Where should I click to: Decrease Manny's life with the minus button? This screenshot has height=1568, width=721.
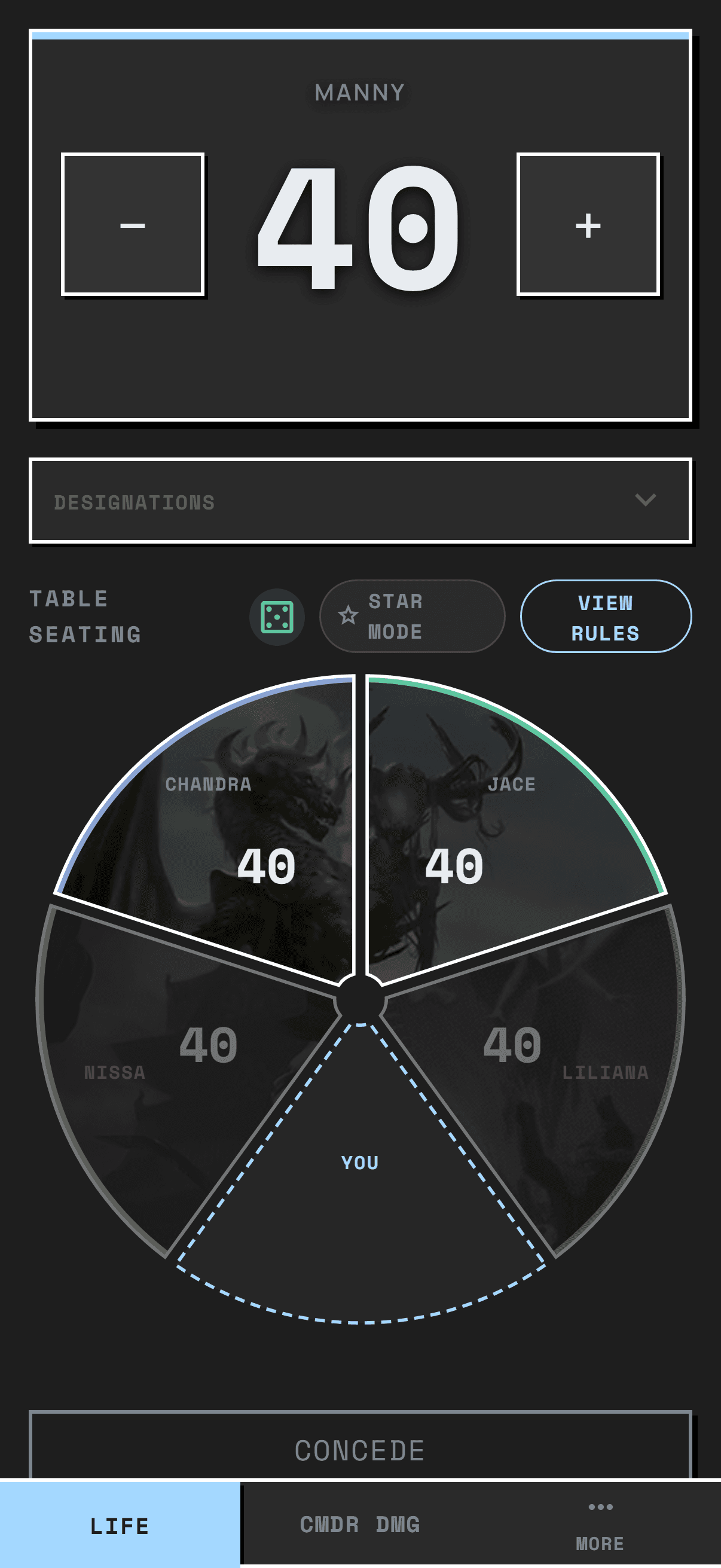point(133,224)
